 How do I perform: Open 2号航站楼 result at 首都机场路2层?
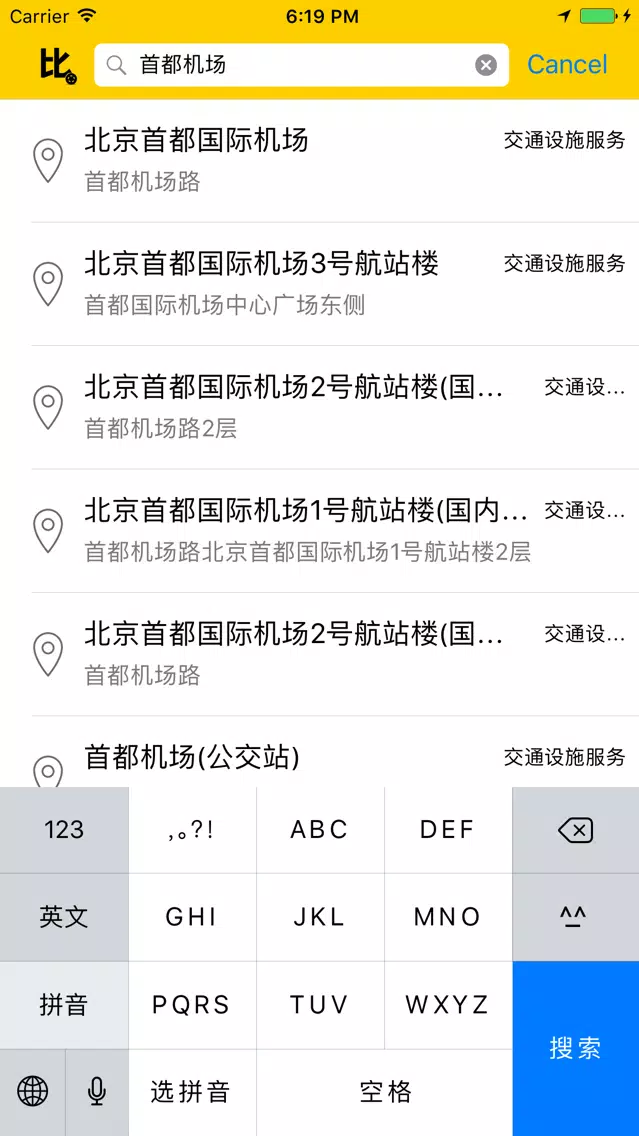(320, 407)
